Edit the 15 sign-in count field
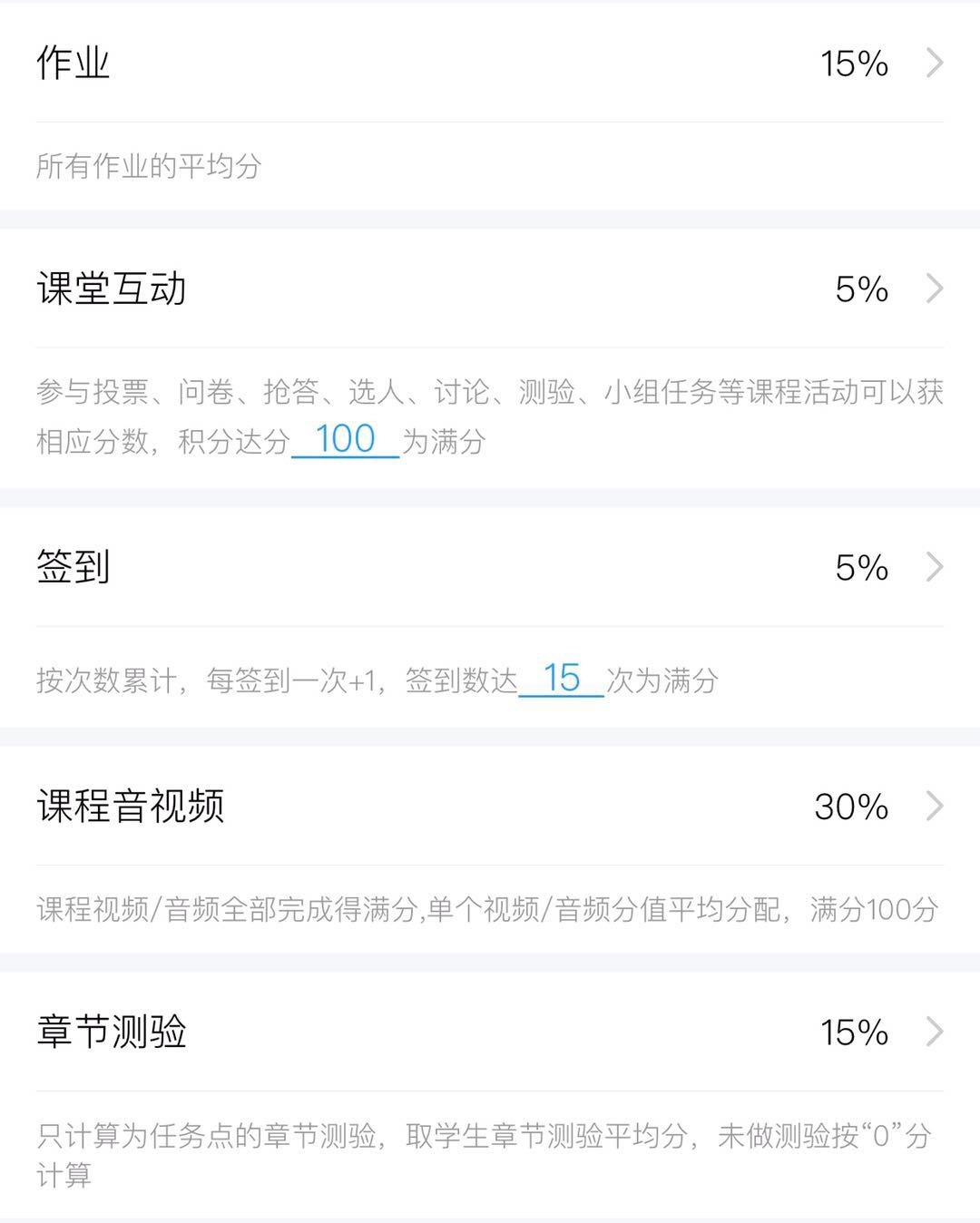Viewport: 980px width, 1223px height. tap(562, 678)
